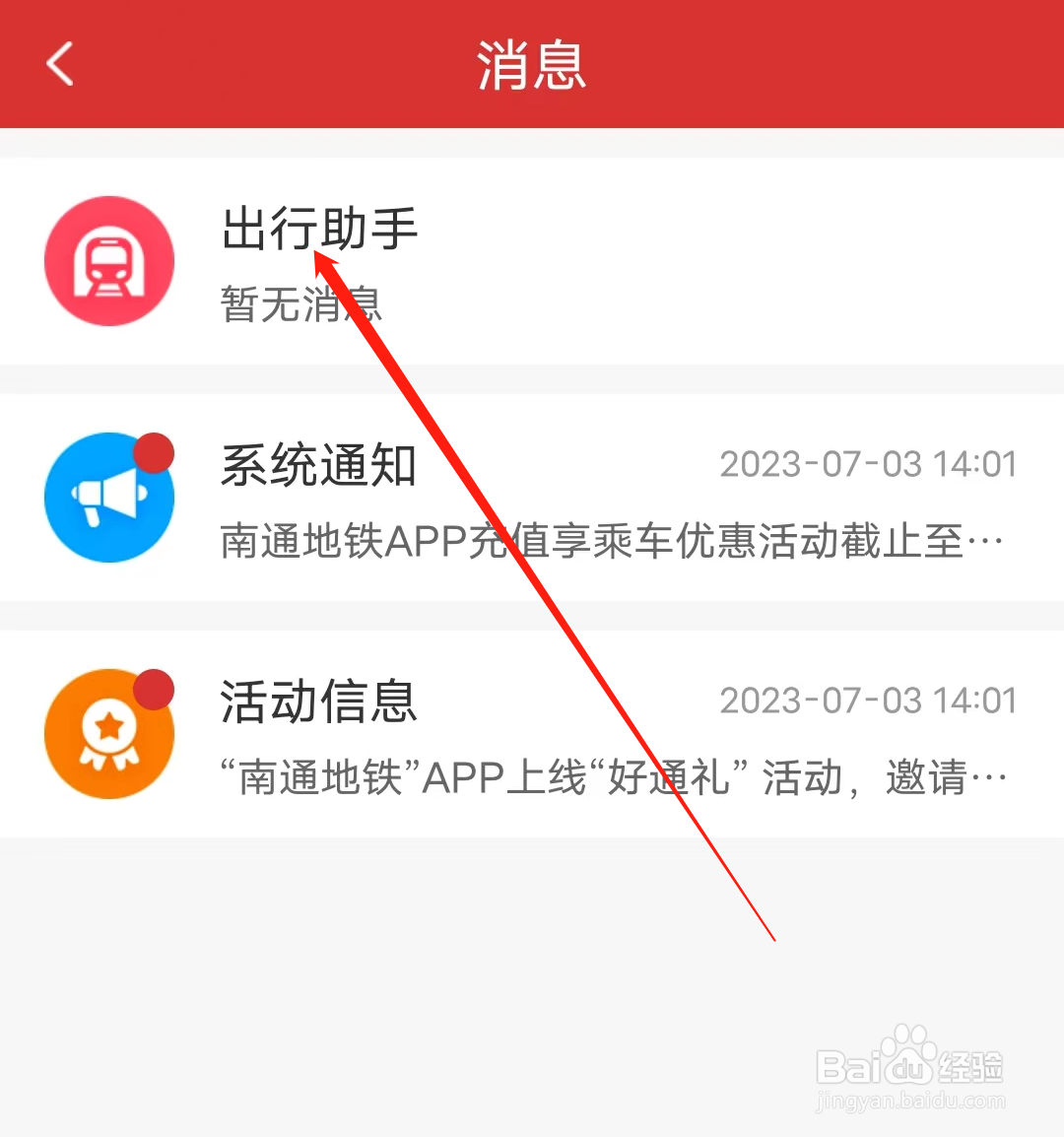This screenshot has width=1064, height=1137.
Task: Select the 系统通知 list row
Action: (532, 498)
